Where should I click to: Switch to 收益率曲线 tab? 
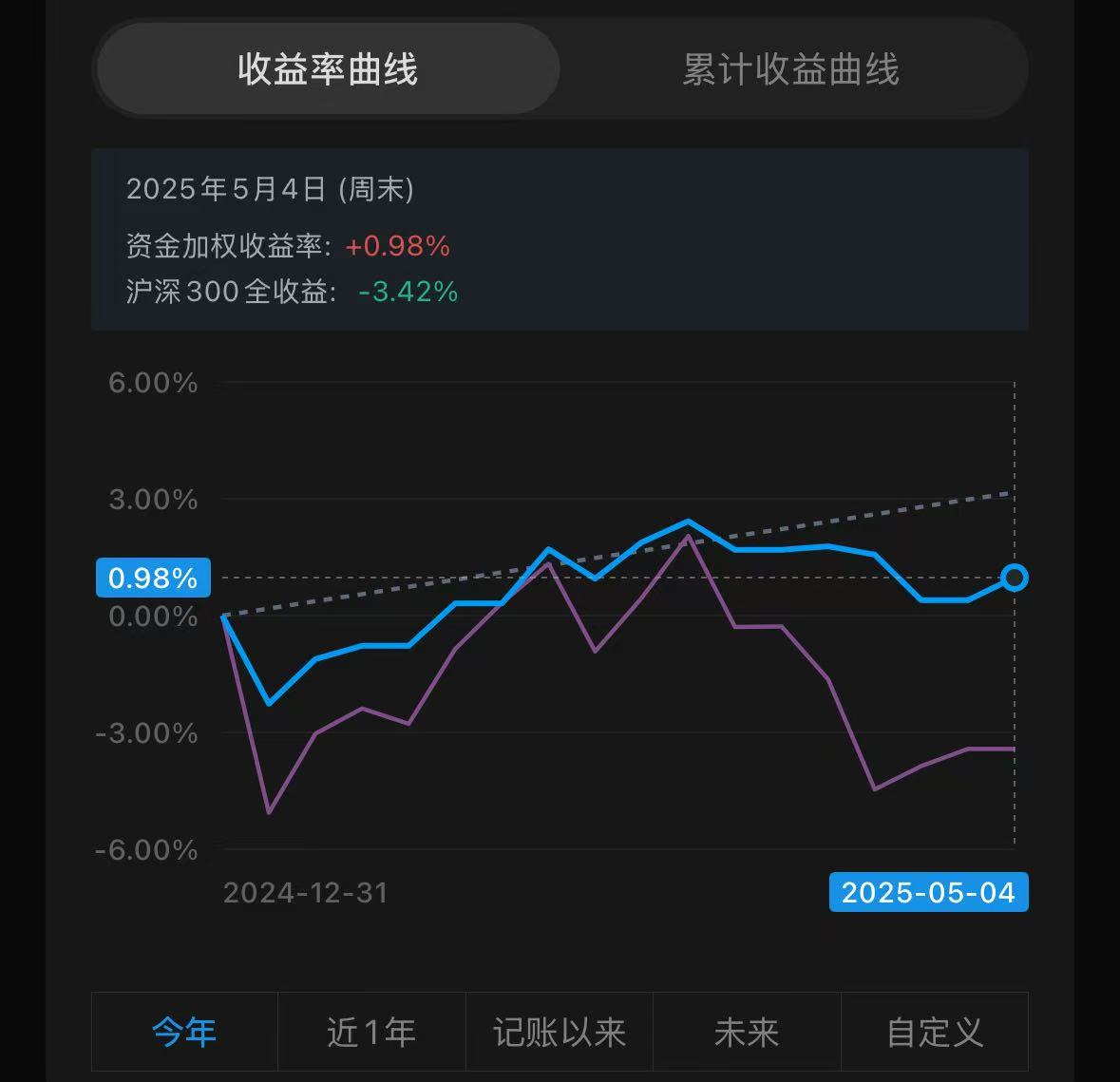(328, 69)
